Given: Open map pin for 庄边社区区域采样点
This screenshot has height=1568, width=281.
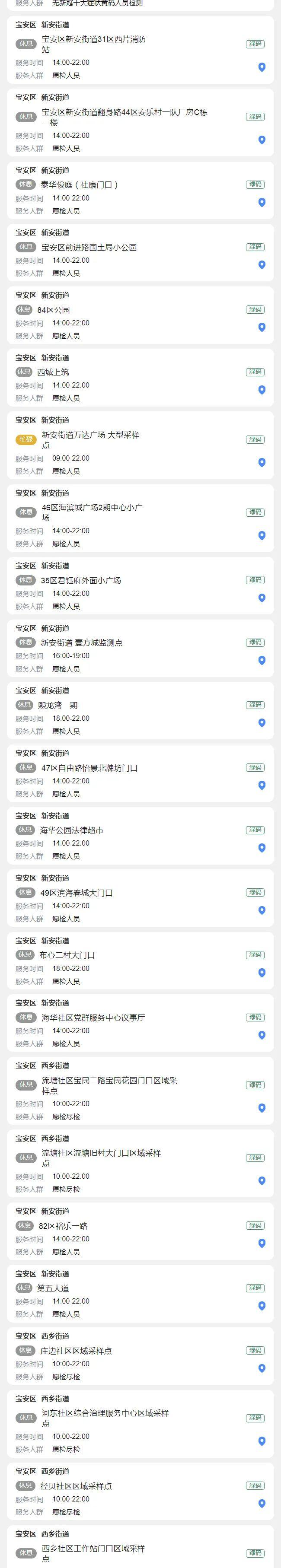Looking at the screenshot, I should tap(262, 1368).
